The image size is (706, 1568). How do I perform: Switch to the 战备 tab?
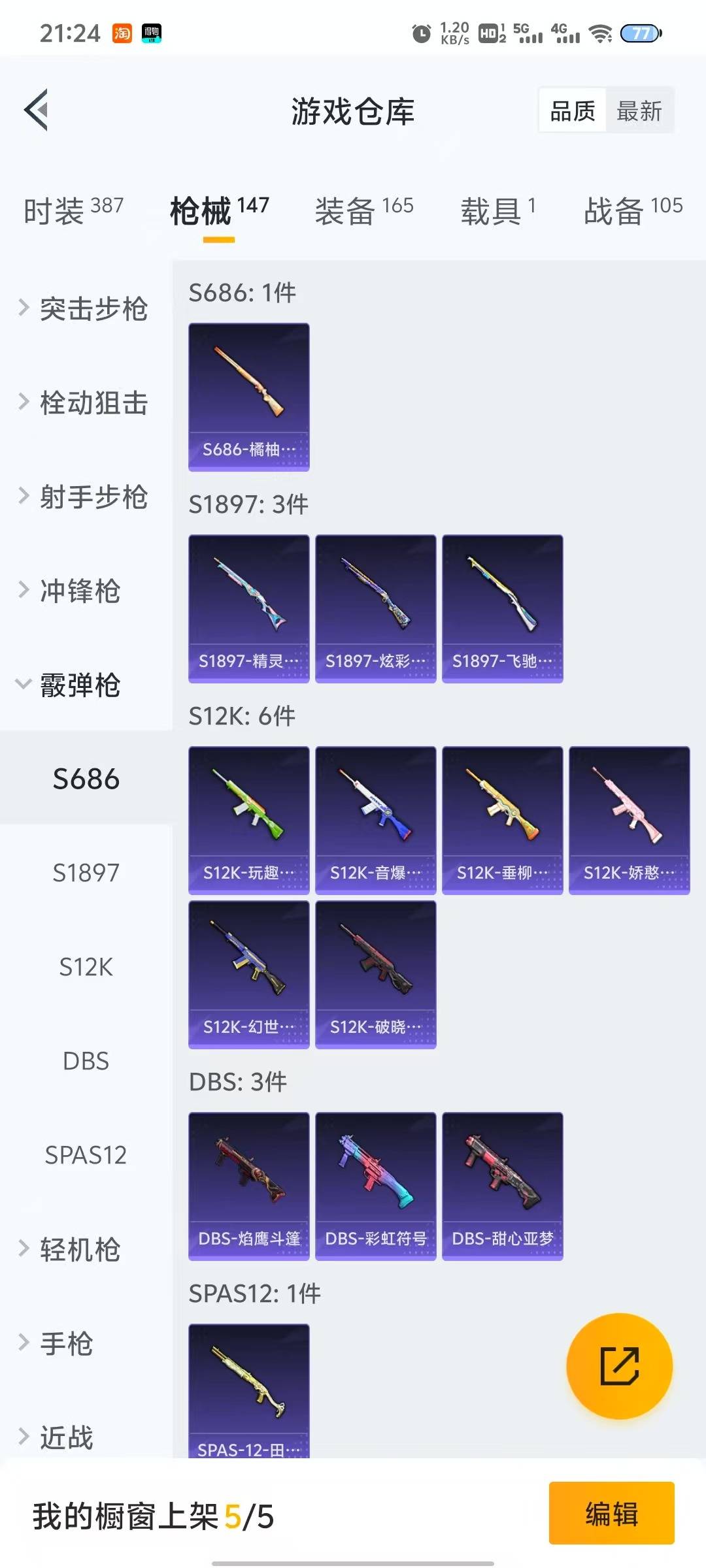coord(633,210)
